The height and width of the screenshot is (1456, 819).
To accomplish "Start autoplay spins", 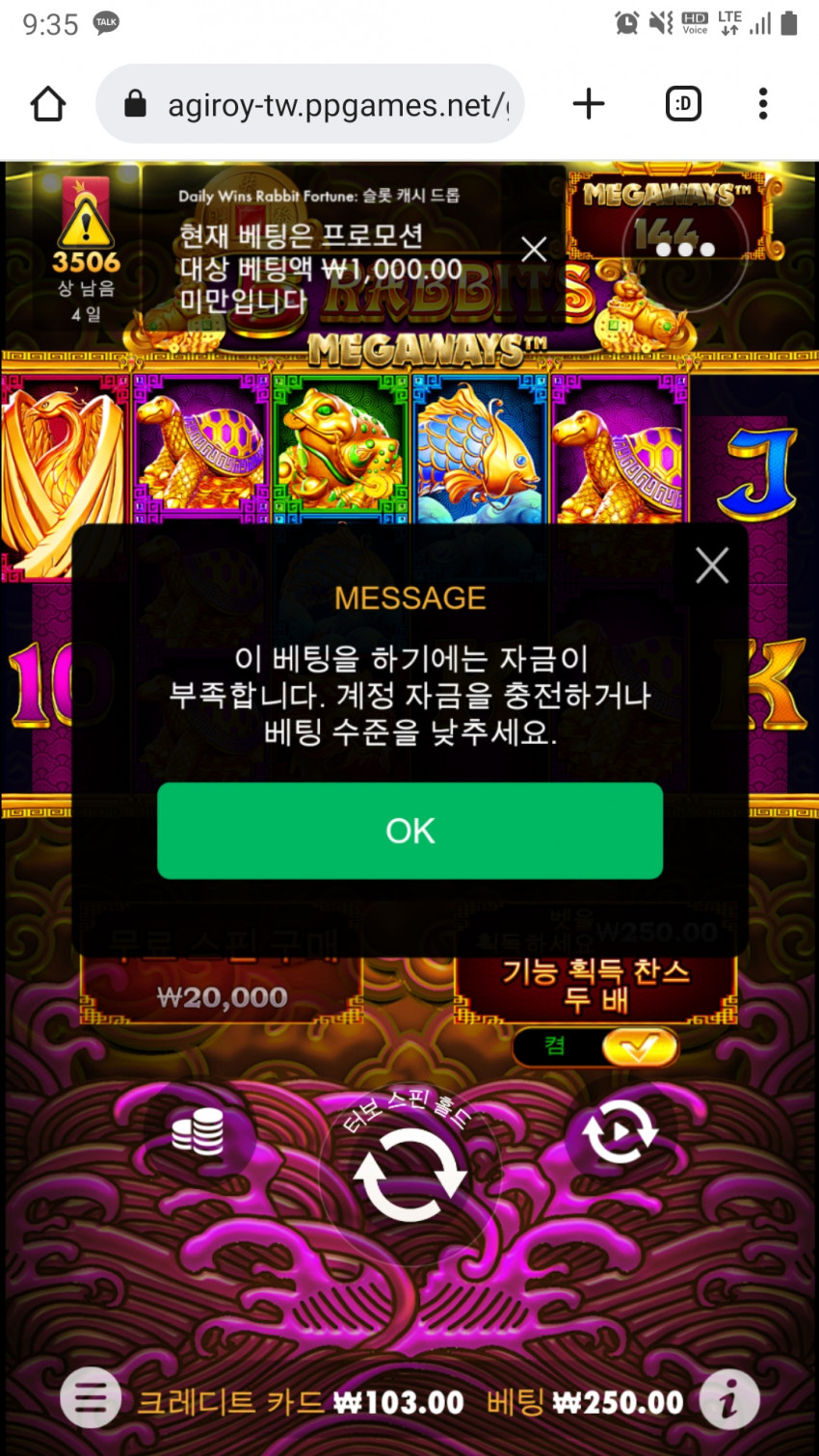I will pos(620,1132).
